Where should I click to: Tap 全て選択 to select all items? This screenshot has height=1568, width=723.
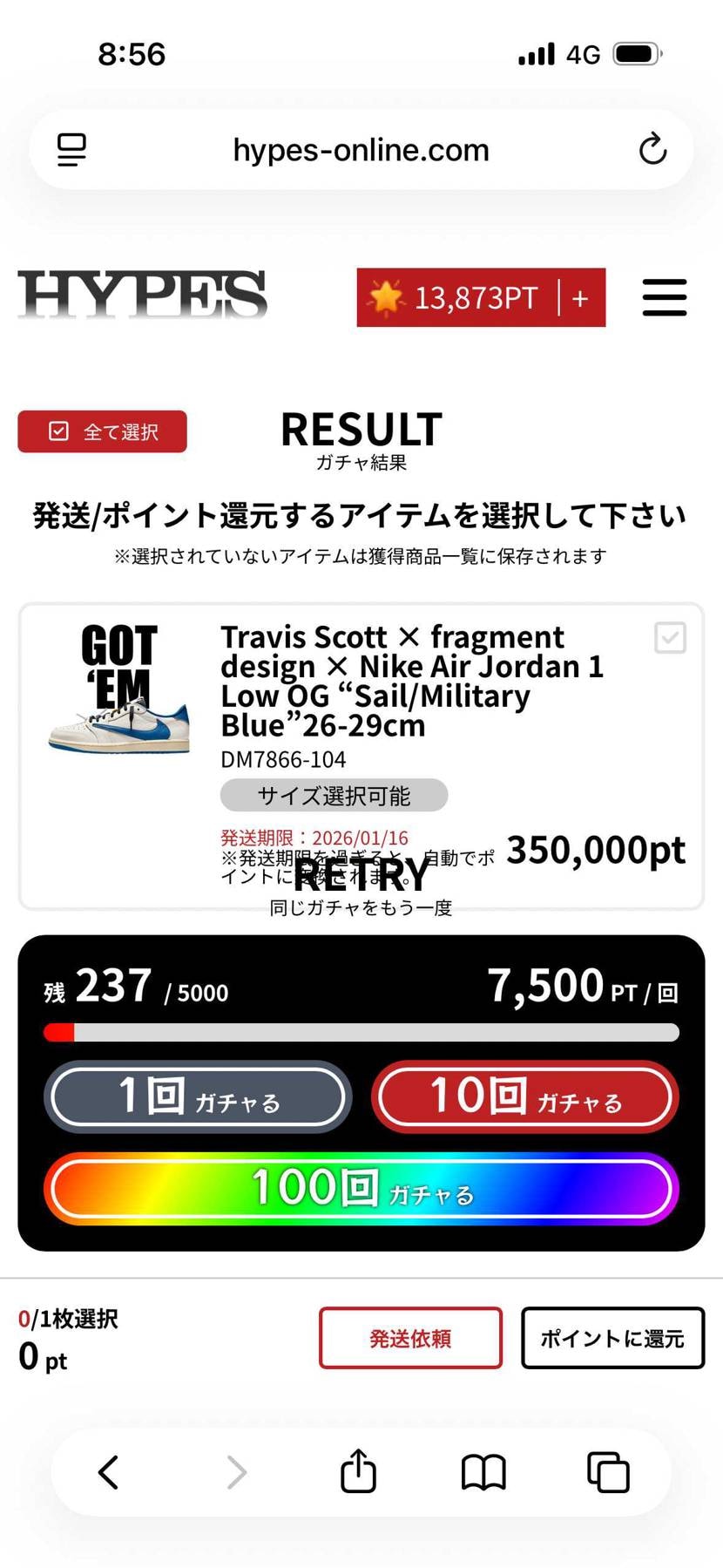[101, 431]
